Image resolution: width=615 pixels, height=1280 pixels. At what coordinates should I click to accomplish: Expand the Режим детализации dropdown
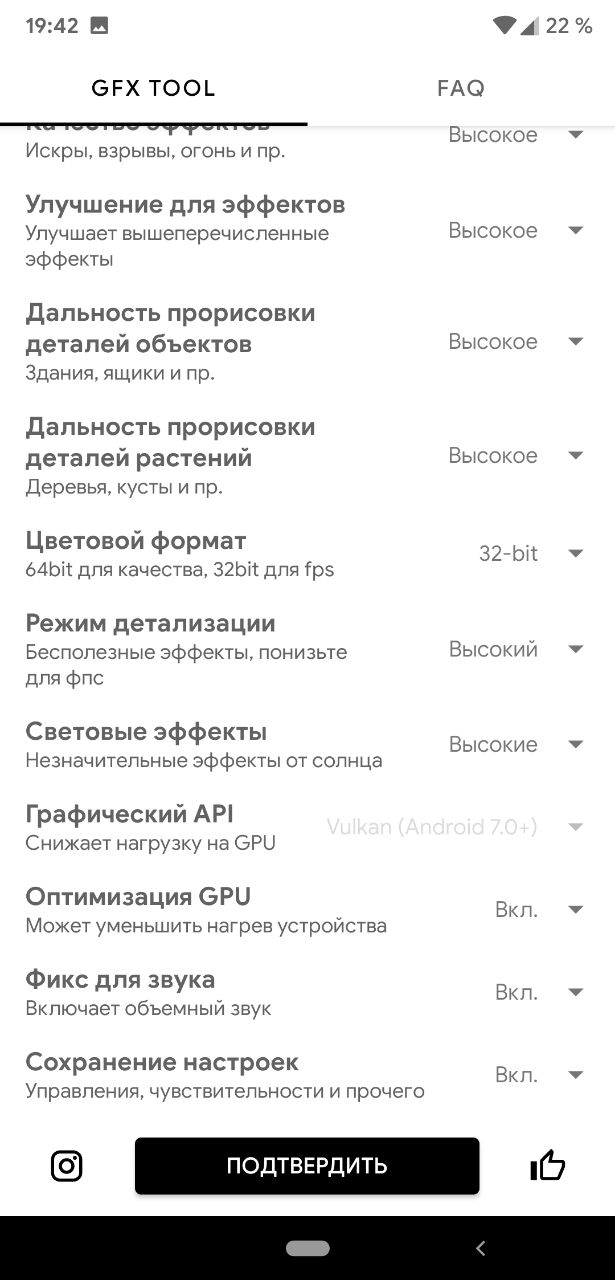point(516,649)
